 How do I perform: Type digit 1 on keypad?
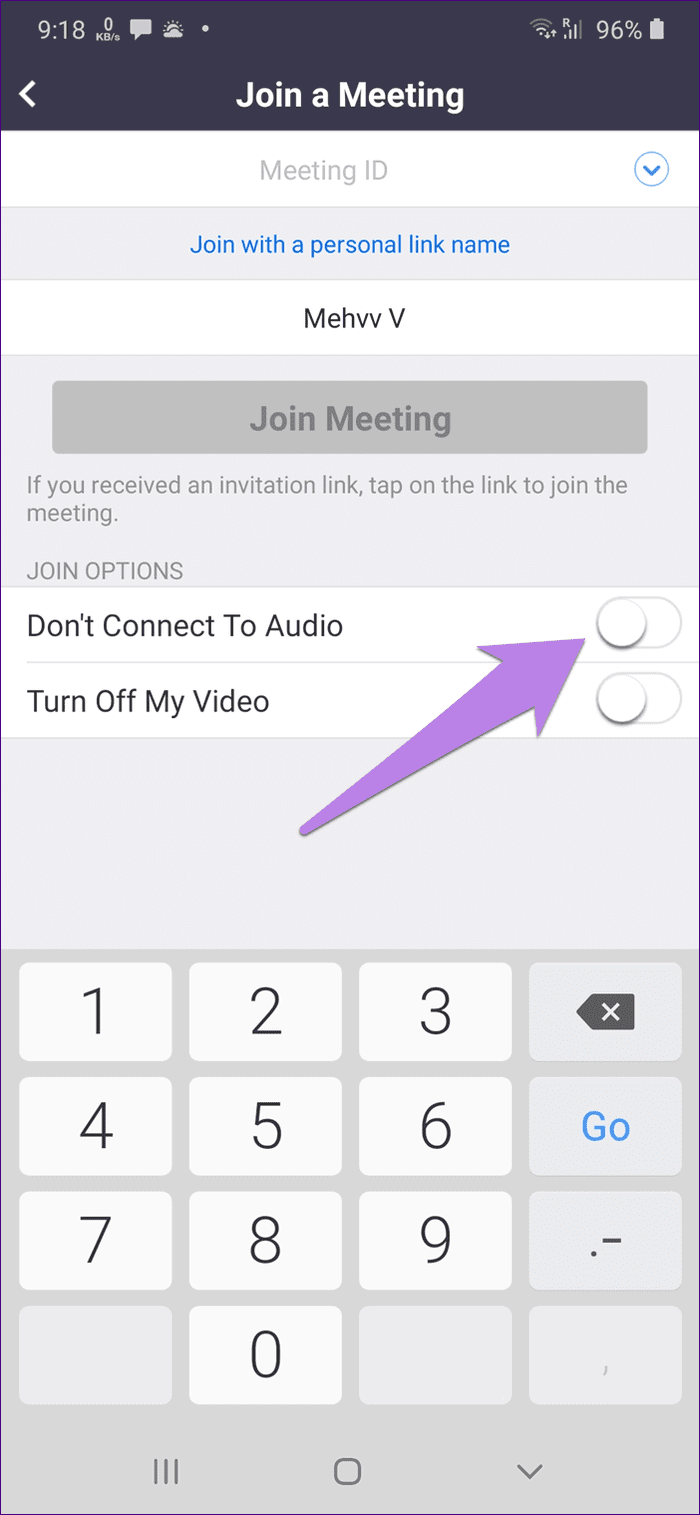(96, 1012)
